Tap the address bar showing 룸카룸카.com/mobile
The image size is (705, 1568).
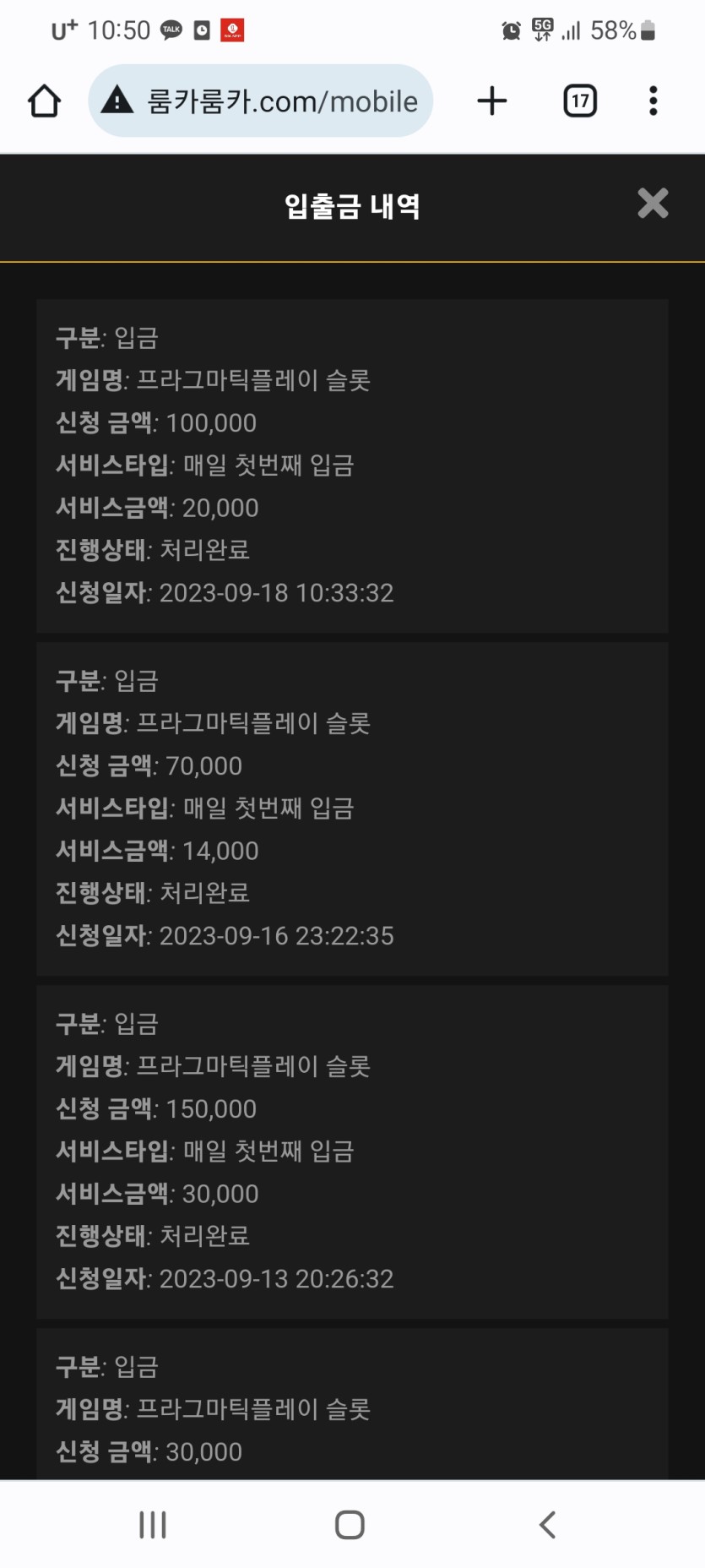(x=261, y=101)
